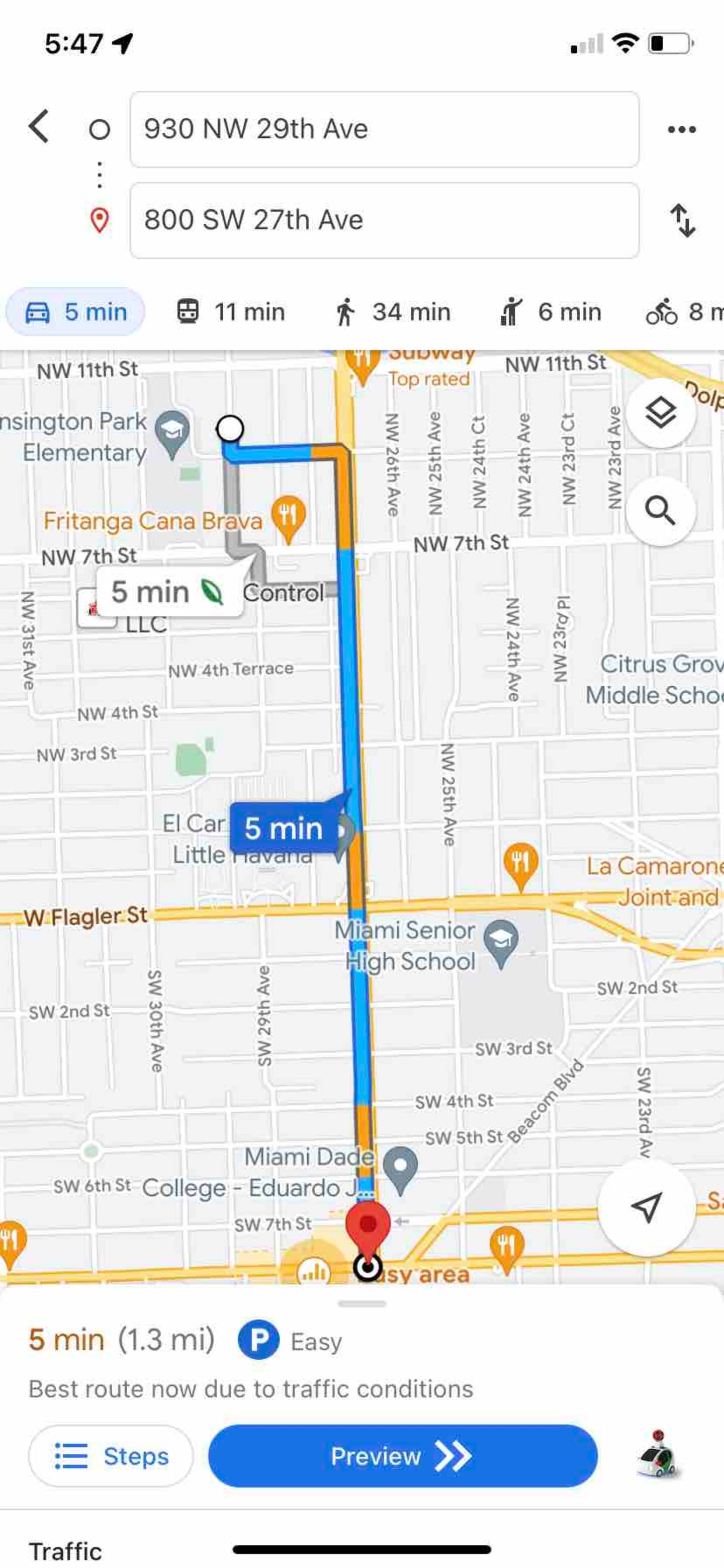Select the driving 5 min mode
This screenshot has width=724, height=1568.
pos(75,312)
